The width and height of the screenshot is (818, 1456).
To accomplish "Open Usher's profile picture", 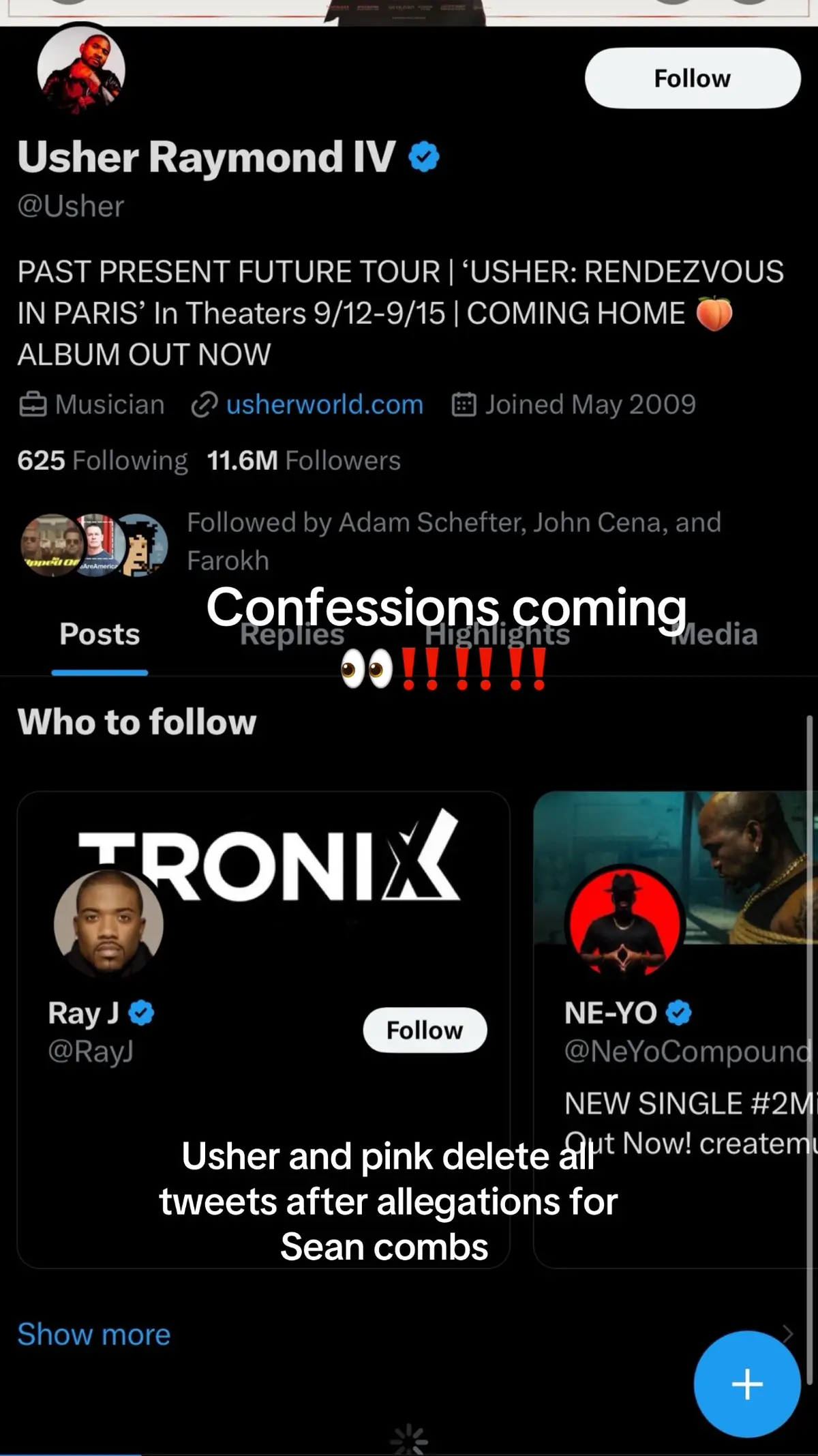I will pos(81,70).
